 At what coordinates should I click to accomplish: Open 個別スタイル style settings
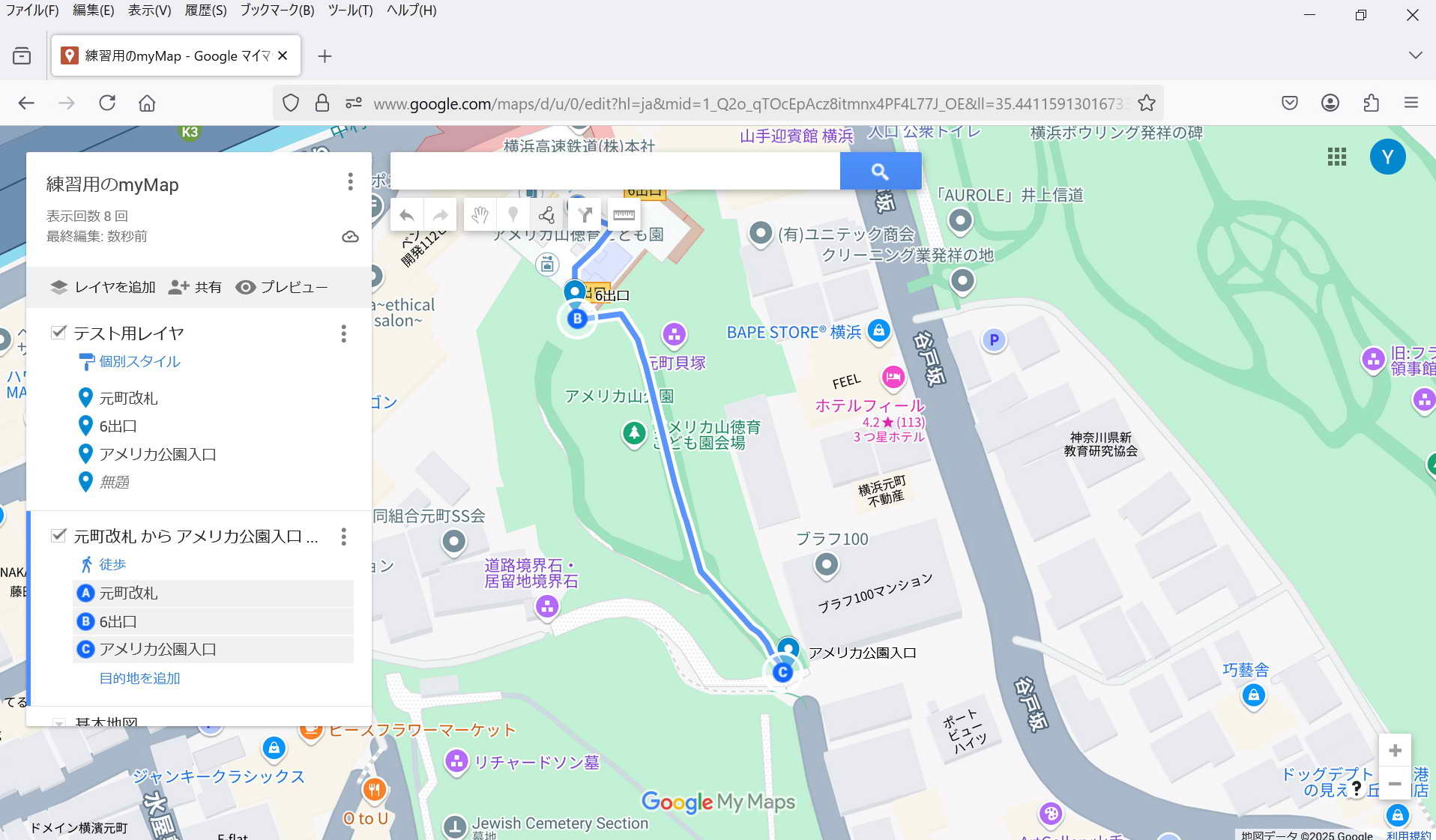[139, 361]
